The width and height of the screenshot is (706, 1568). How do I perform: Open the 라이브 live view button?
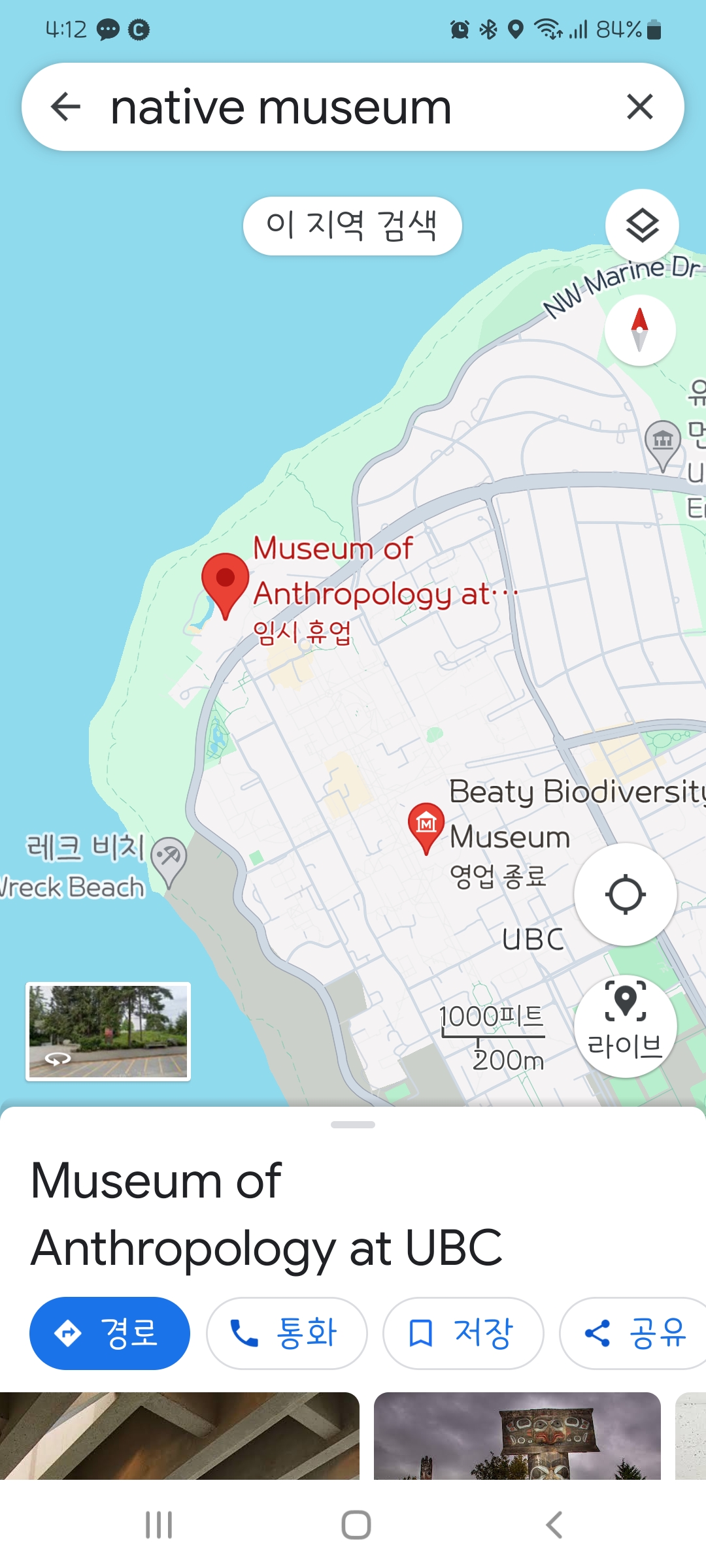point(626,1026)
